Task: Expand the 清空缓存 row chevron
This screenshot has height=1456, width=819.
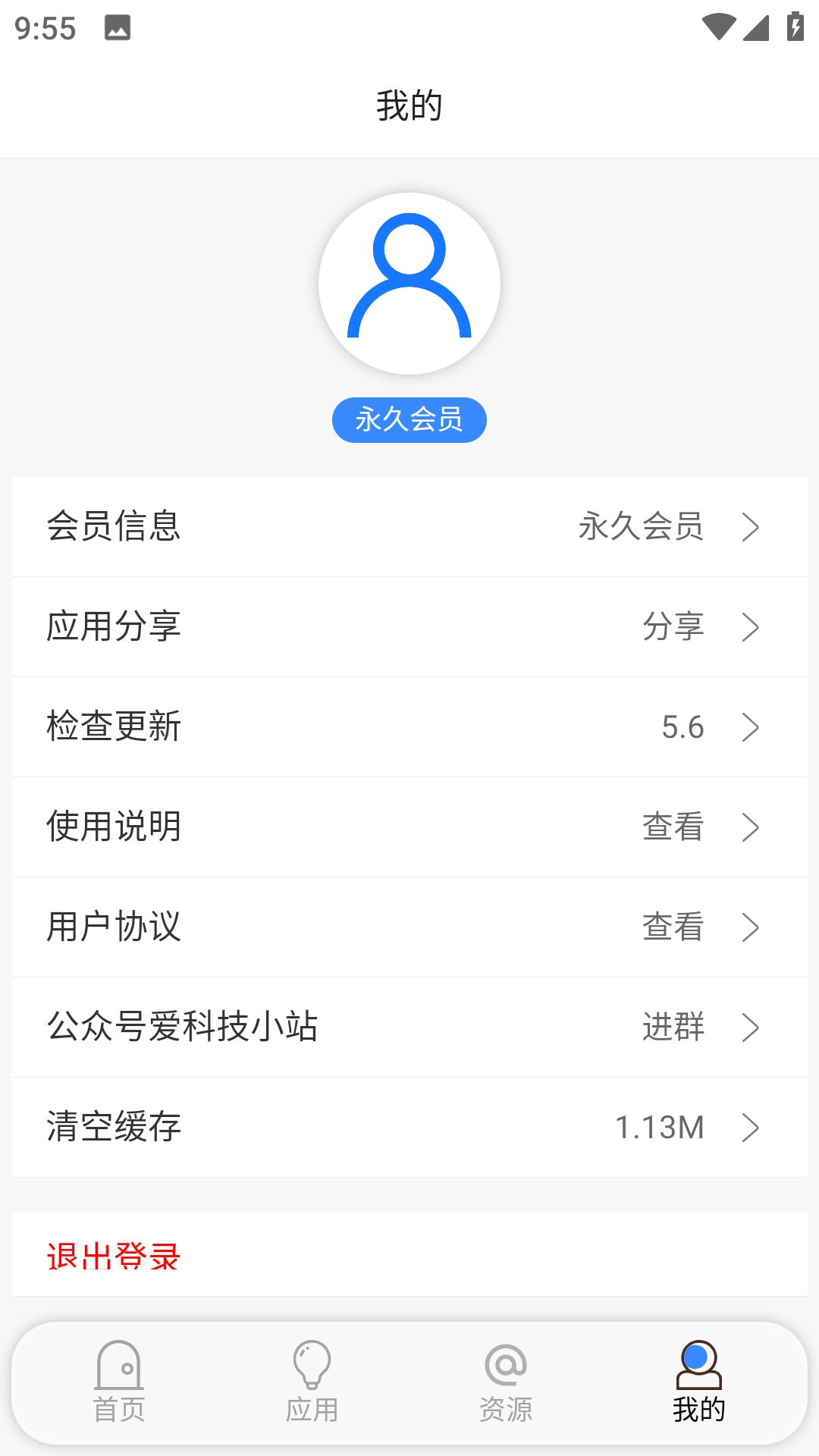Action: [x=752, y=1128]
